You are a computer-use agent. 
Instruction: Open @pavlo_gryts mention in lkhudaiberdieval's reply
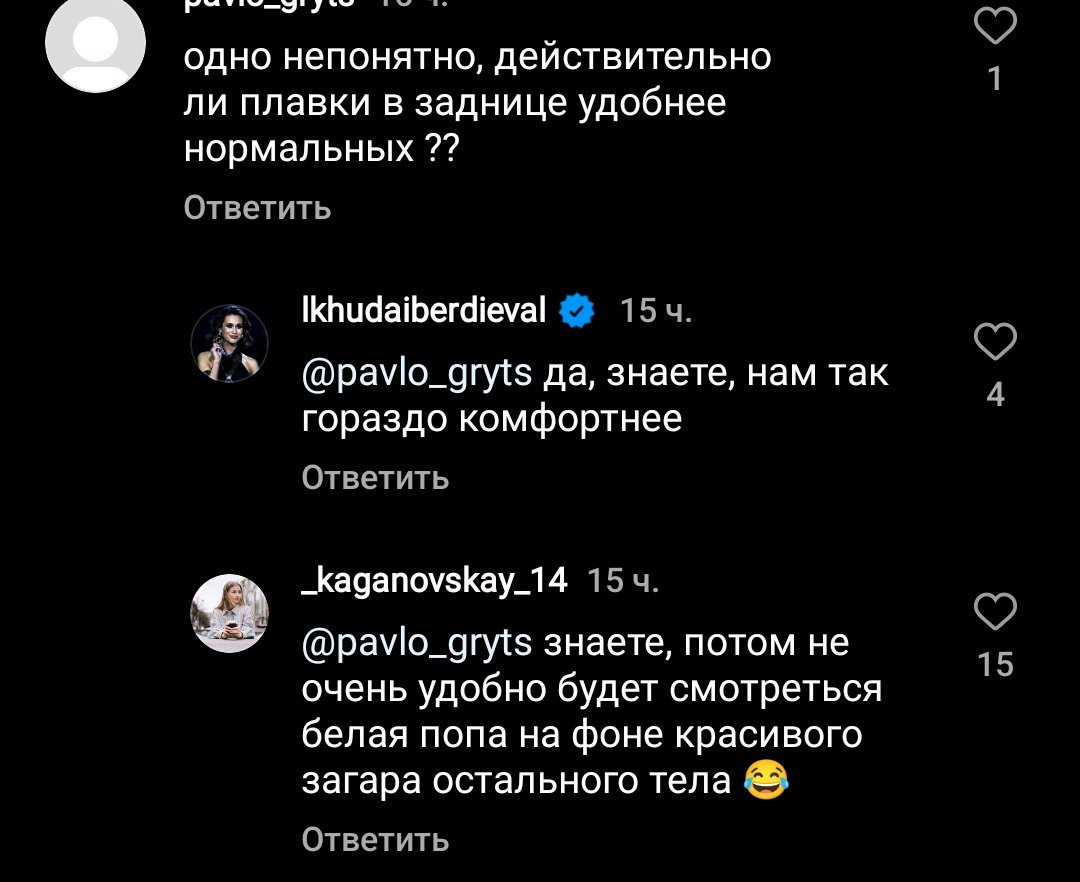point(418,374)
